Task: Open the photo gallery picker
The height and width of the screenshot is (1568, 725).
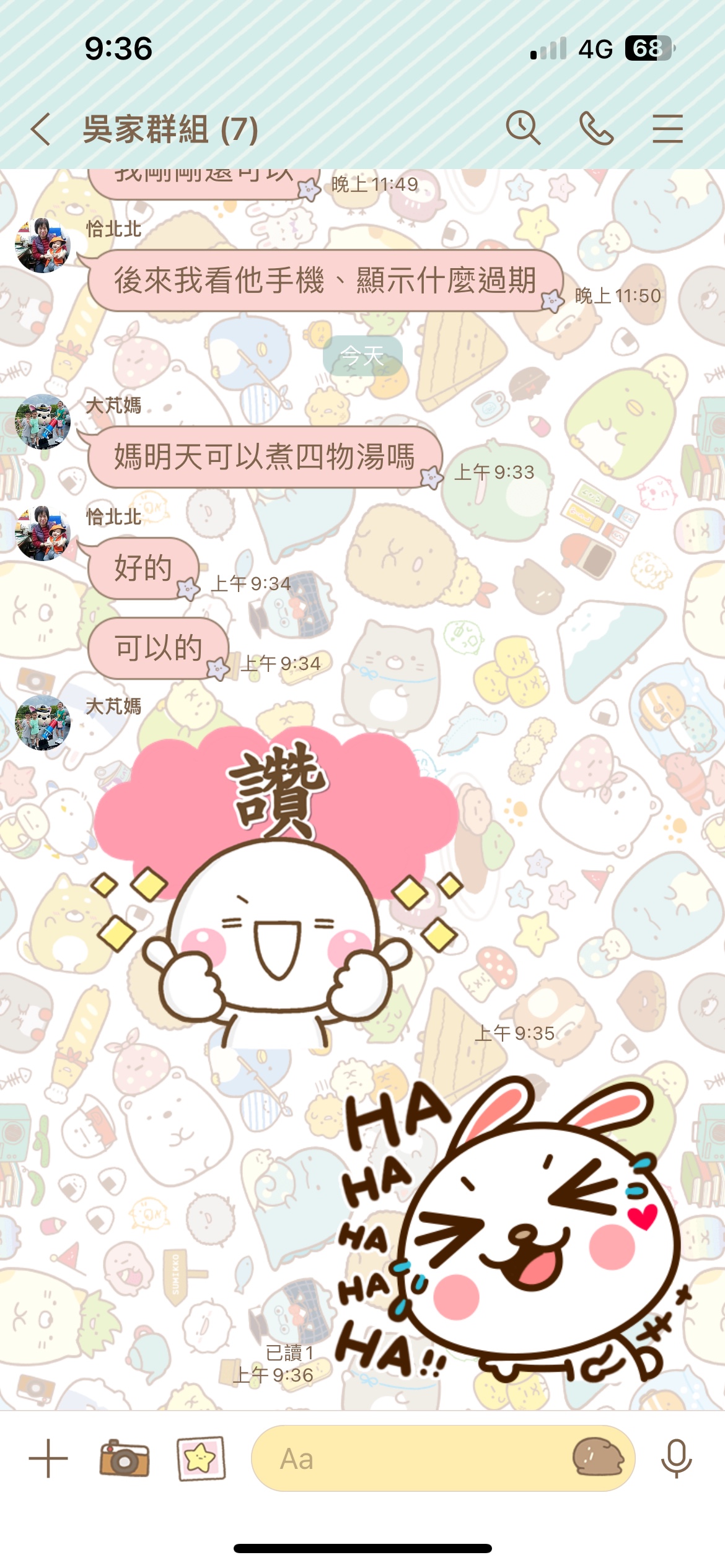Action: tap(201, 1458)
